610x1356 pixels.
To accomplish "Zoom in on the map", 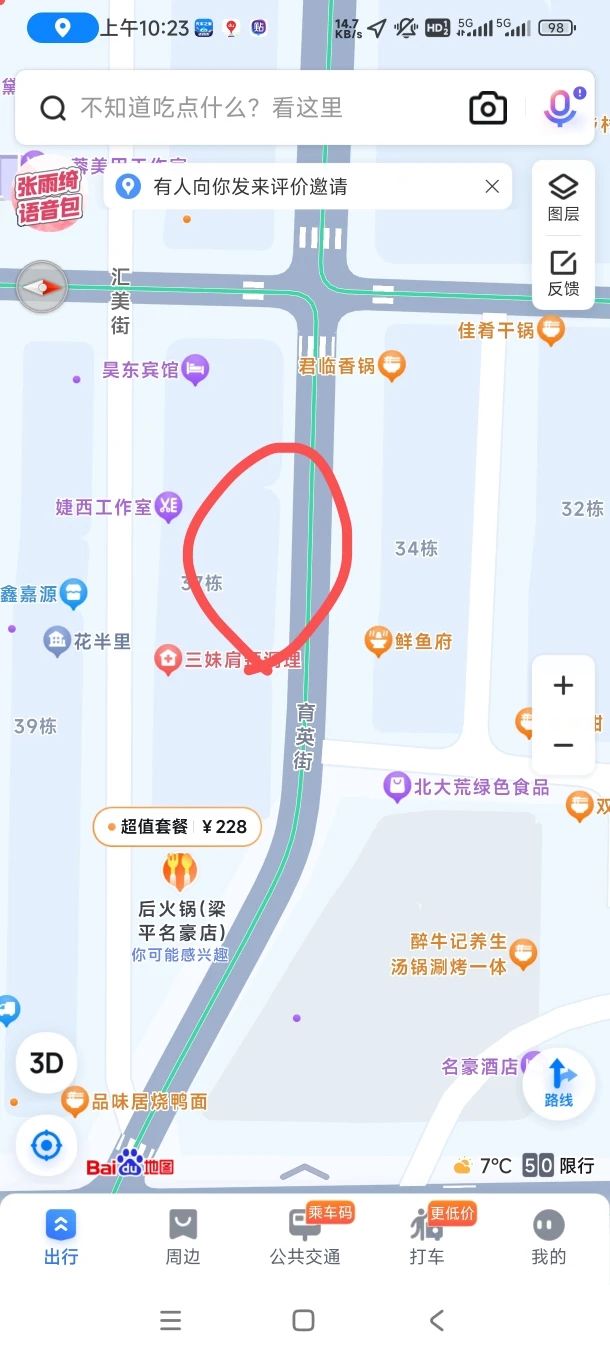I will click(563, 686).
